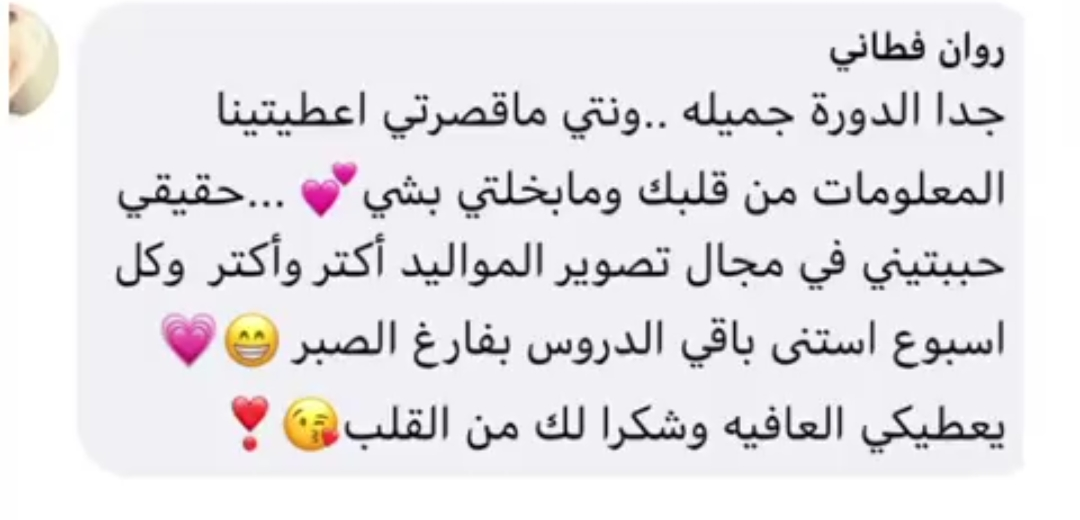Tap the commenter's profile picture
Viewport: 1080px width, 520px height.
(30, 60)
